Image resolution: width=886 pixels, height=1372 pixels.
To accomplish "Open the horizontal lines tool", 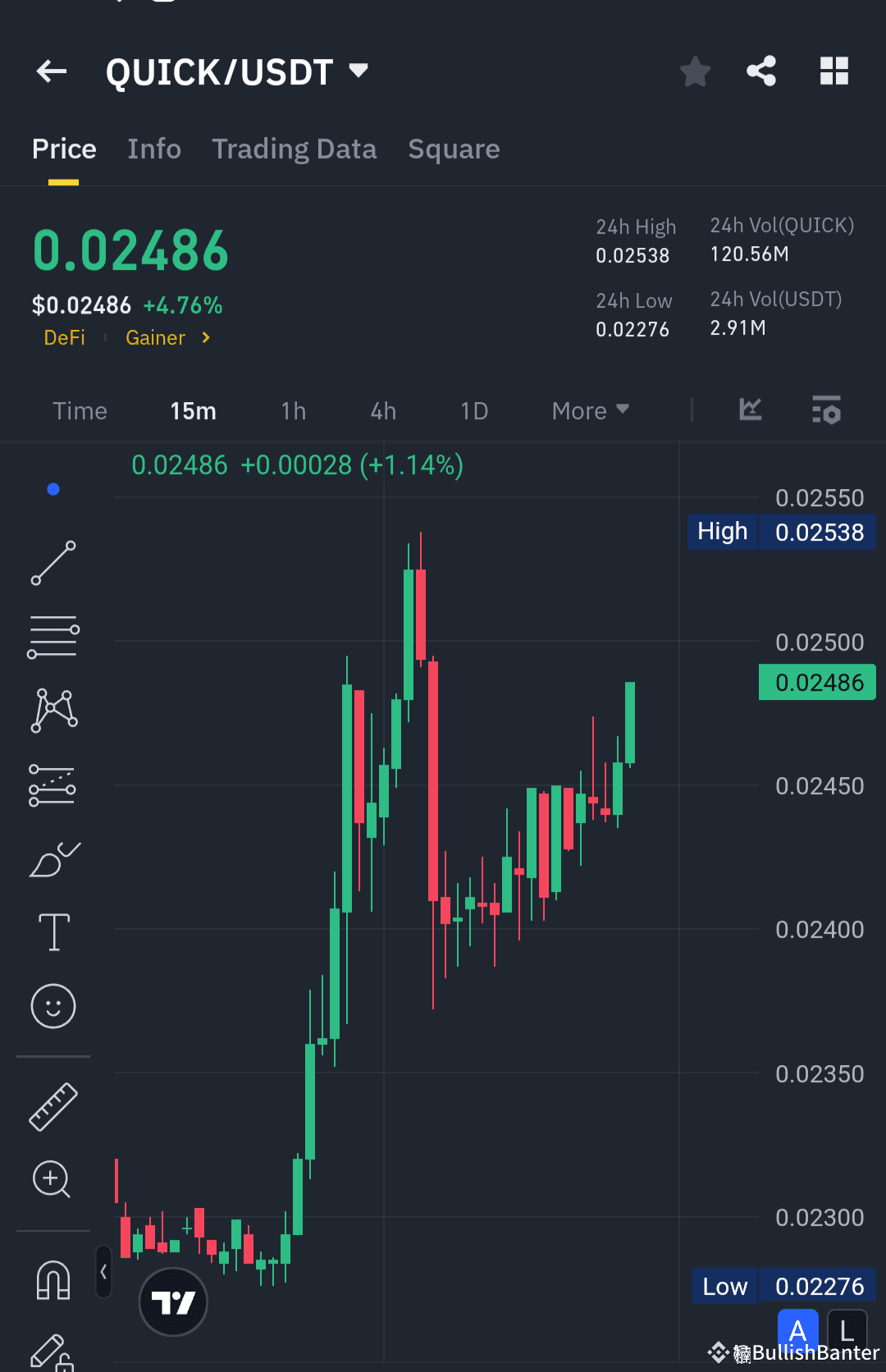I will (53, 637).
